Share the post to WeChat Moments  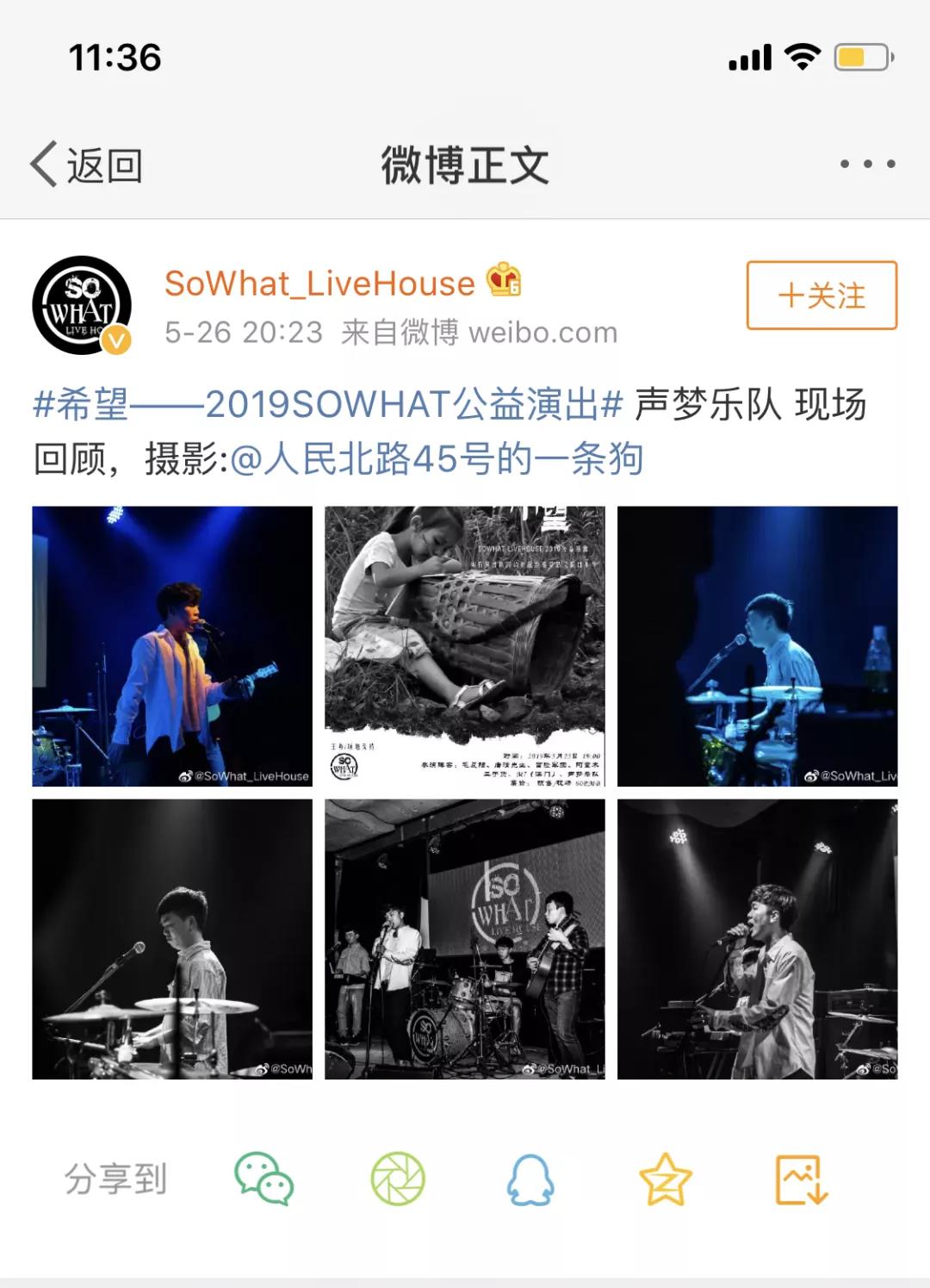[398, 1179]
